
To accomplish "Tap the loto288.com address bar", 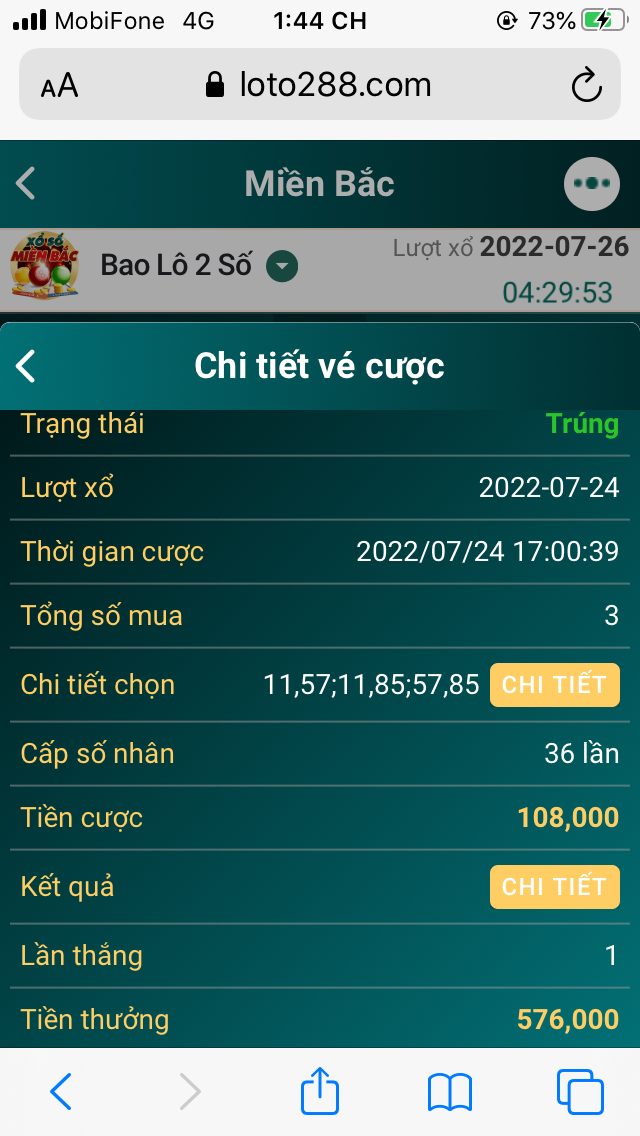I will [320, 85].
